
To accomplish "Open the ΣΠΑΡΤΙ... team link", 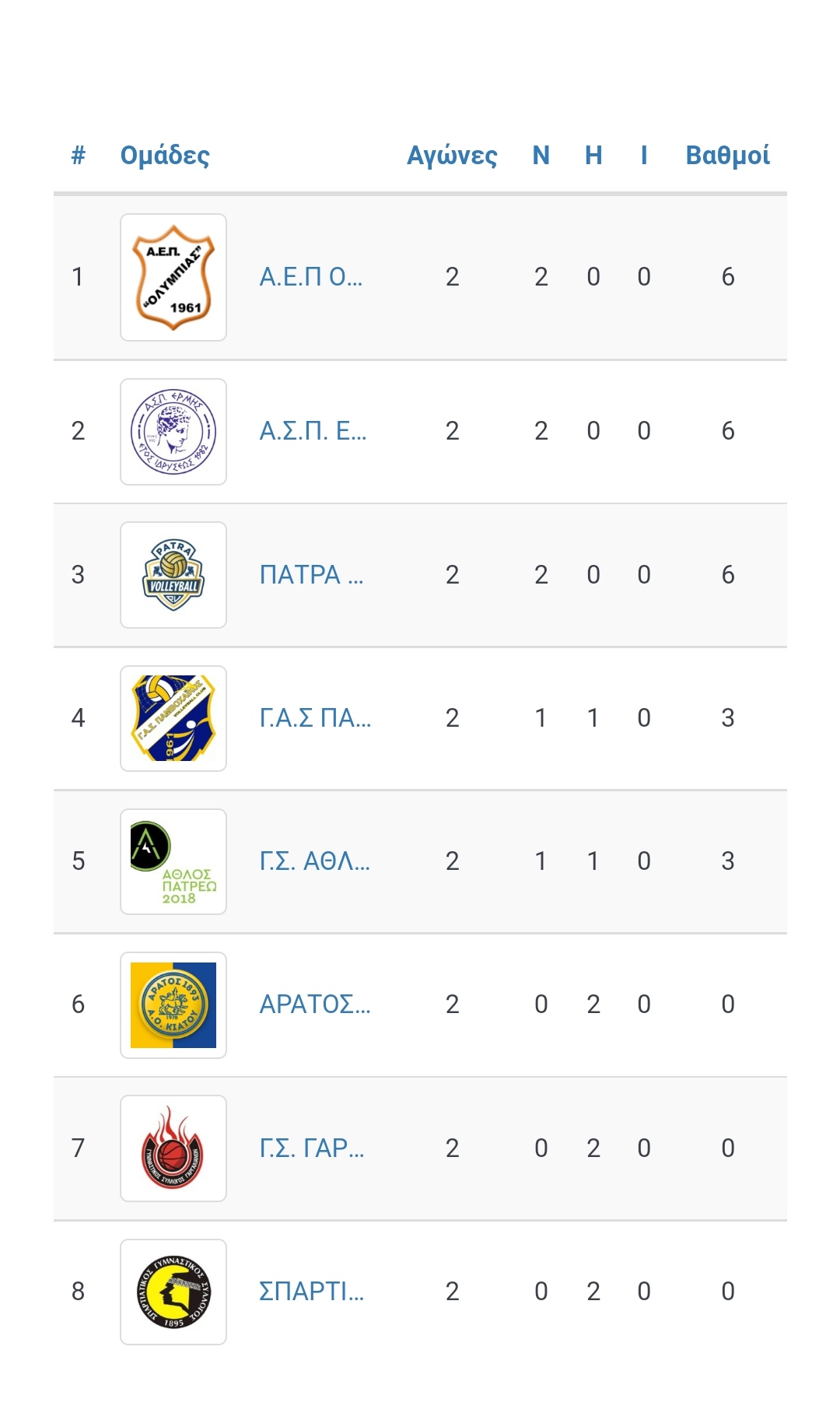I will tap(311, 1292).
